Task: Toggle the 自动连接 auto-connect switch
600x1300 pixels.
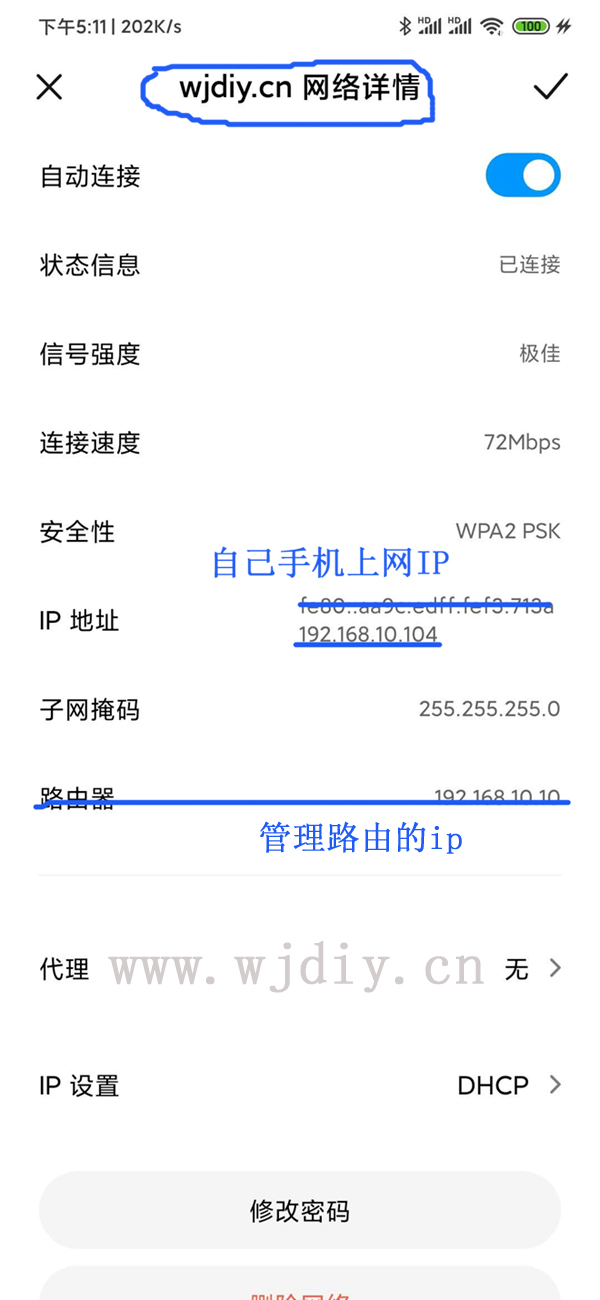Action: point(522,176)
